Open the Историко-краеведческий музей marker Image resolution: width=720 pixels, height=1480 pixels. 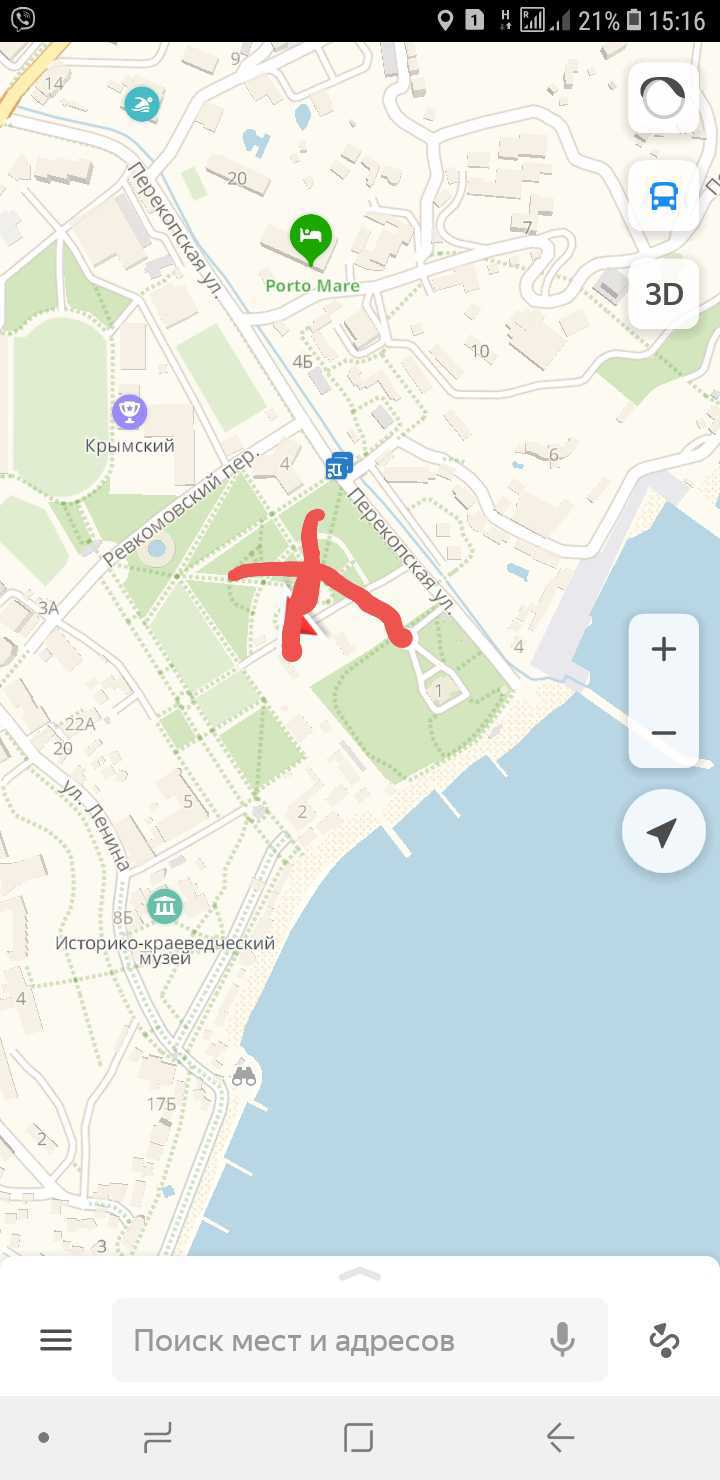click(x=165, y=906)
